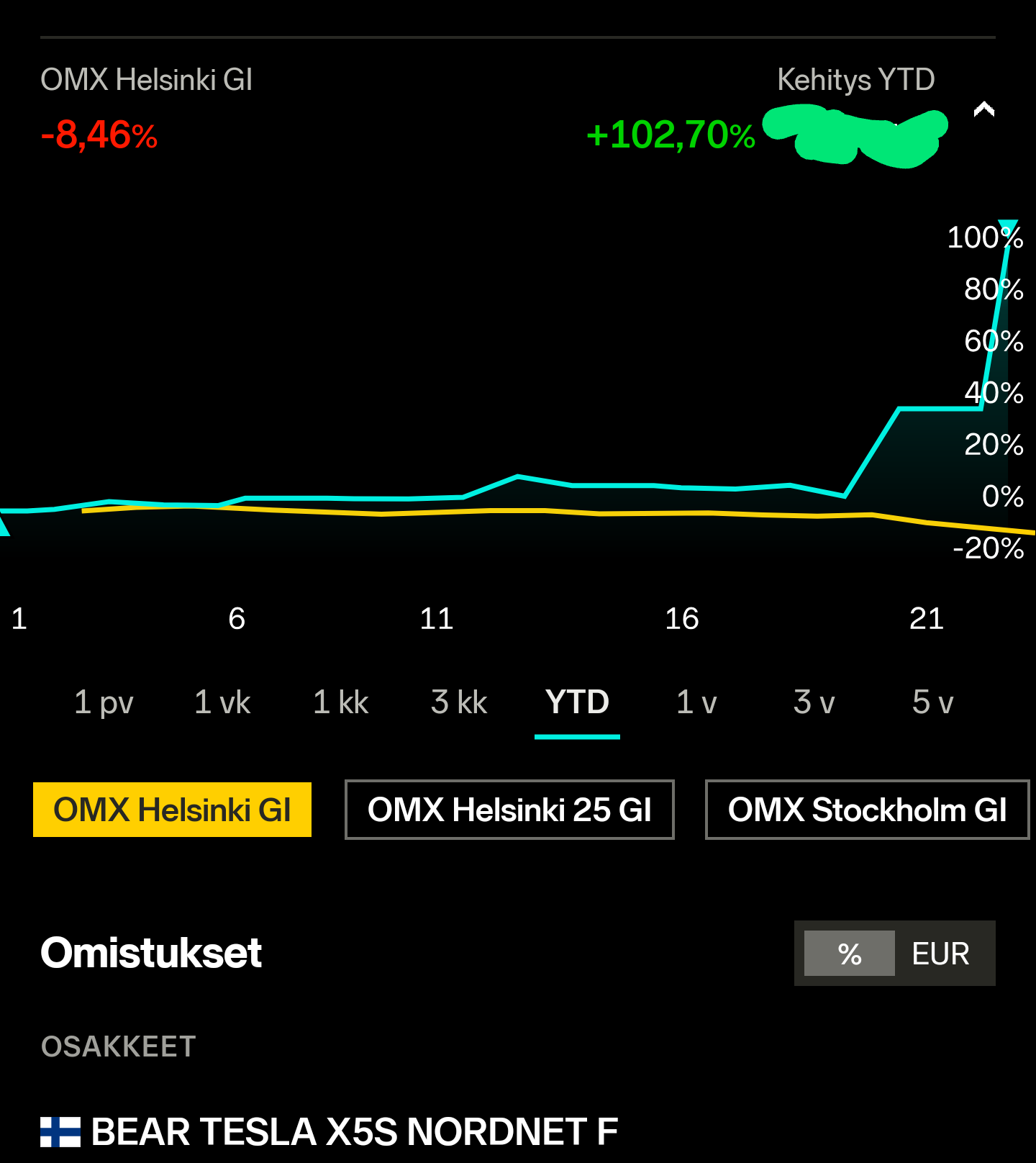Collapse the performance chart with the chevron
1036x1163 pixels.
(983, 109)
